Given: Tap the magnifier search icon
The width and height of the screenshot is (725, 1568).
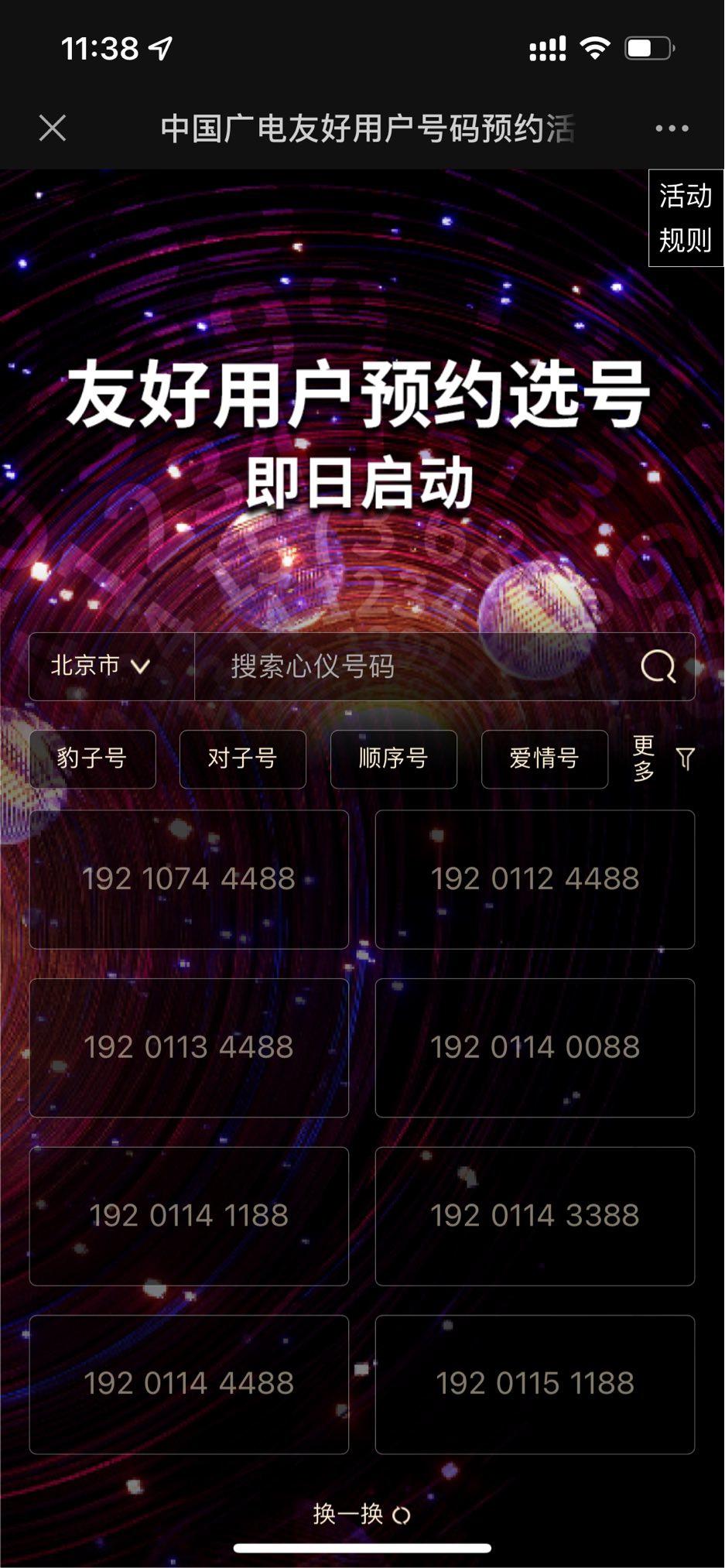Looking at the screenshot, I should pos(658,666).
